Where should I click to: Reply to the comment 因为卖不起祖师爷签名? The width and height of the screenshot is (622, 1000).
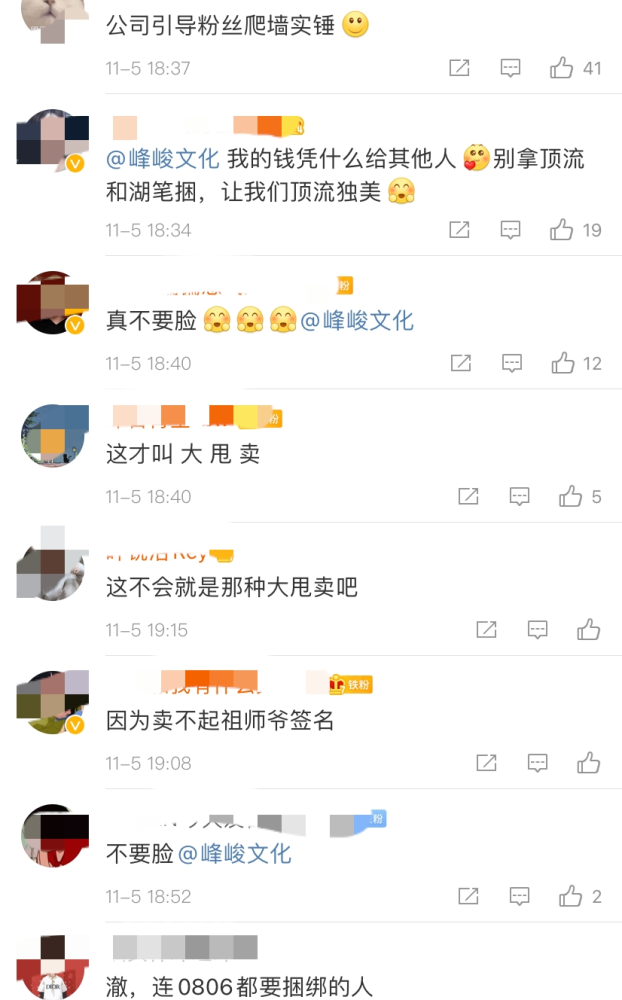[537, 763]
